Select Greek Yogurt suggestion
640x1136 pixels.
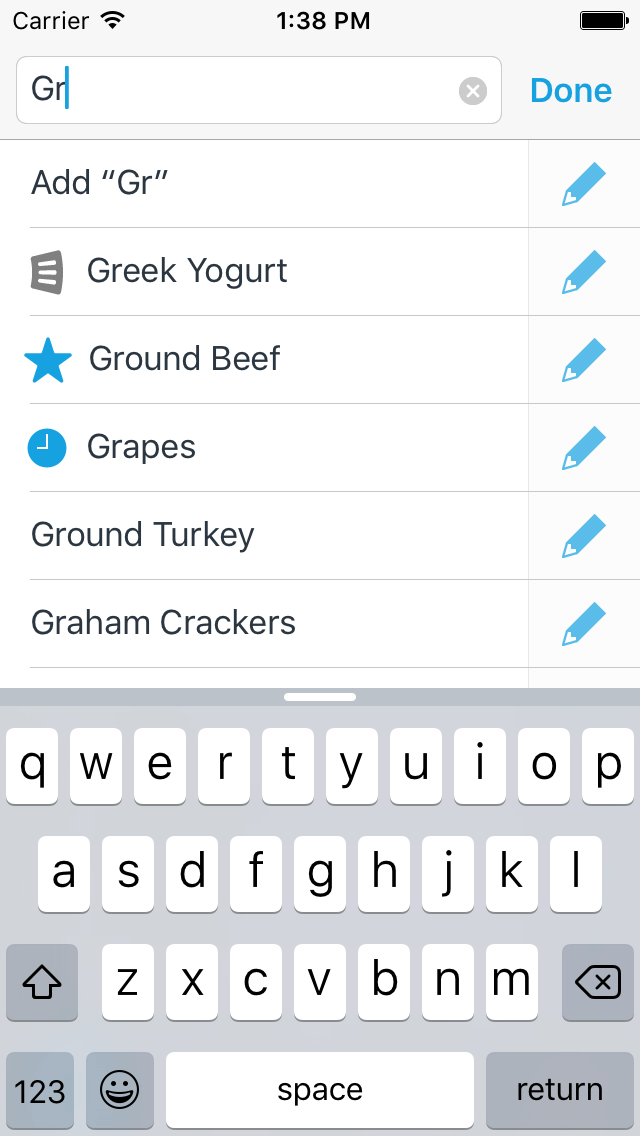[x=264, y=272]
